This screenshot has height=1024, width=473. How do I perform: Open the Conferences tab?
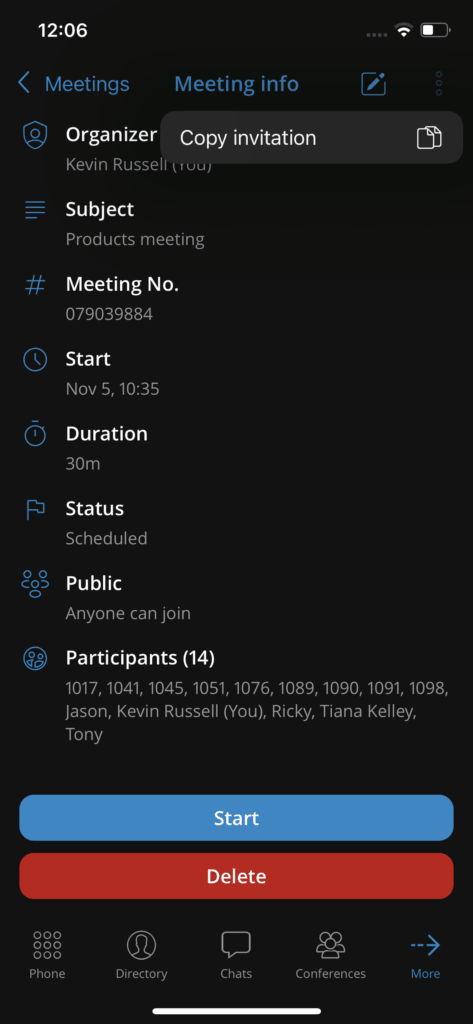pyautogui.click(x=331, y=955)
